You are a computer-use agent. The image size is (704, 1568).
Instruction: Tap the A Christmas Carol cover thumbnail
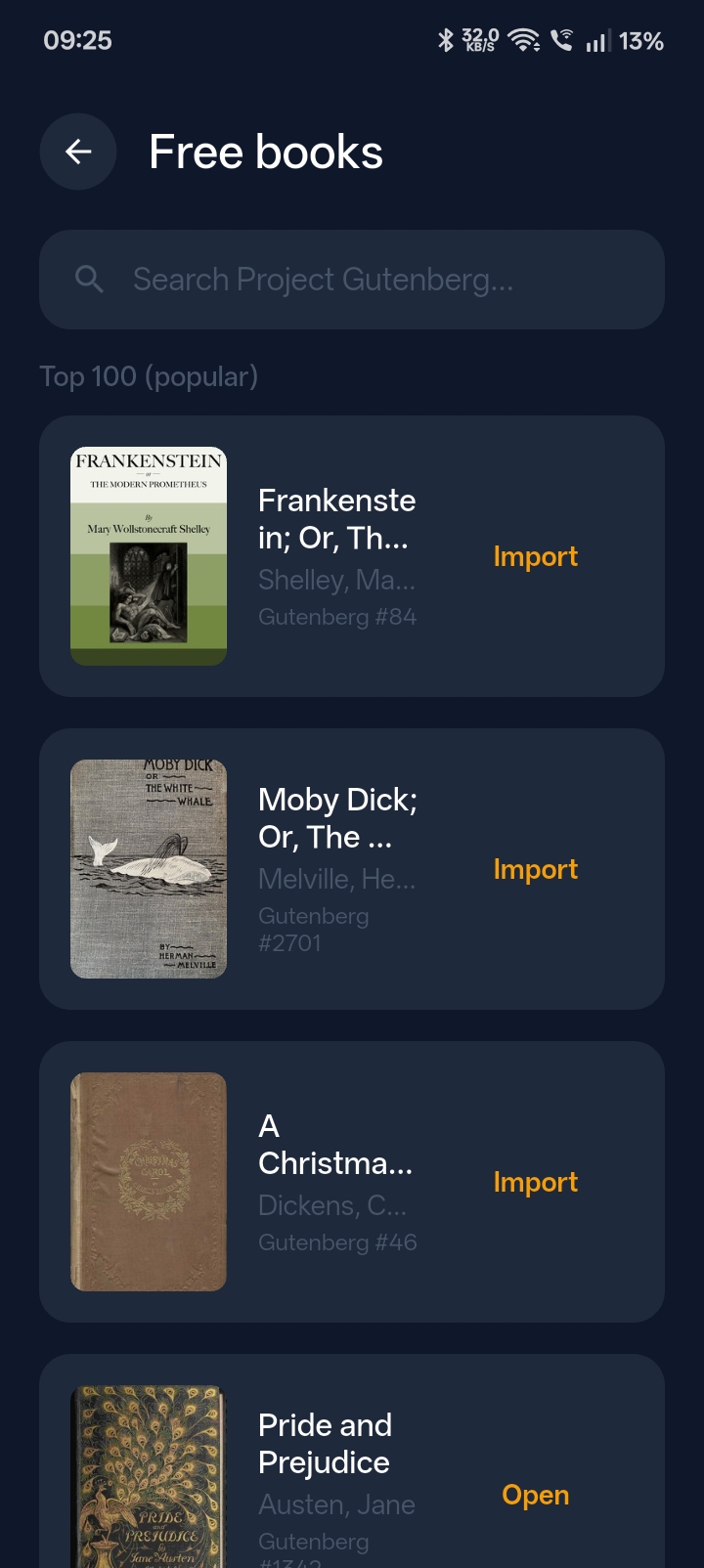[x=148, y=1181]
